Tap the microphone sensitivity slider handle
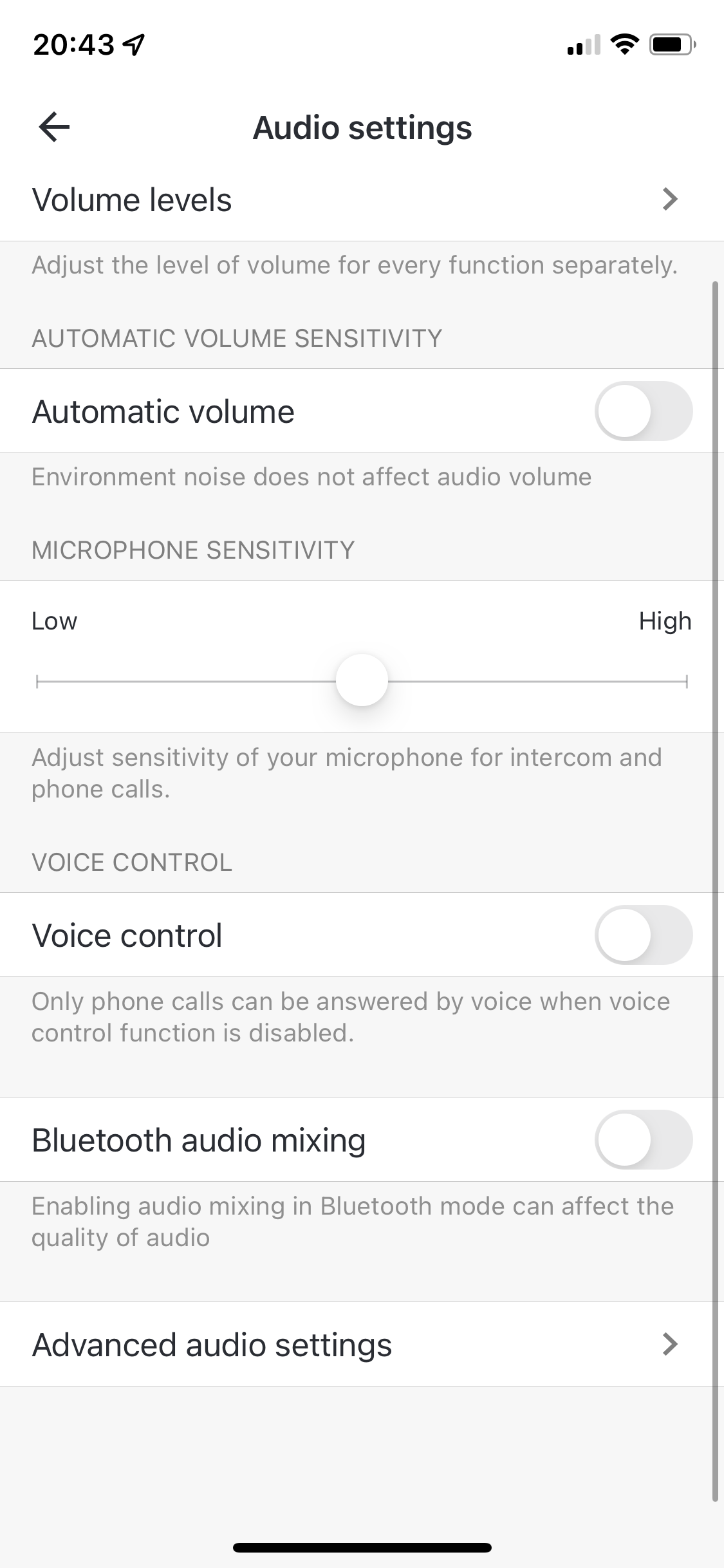724x1568 pixels. pyautogui.click(x=362, y=680)
